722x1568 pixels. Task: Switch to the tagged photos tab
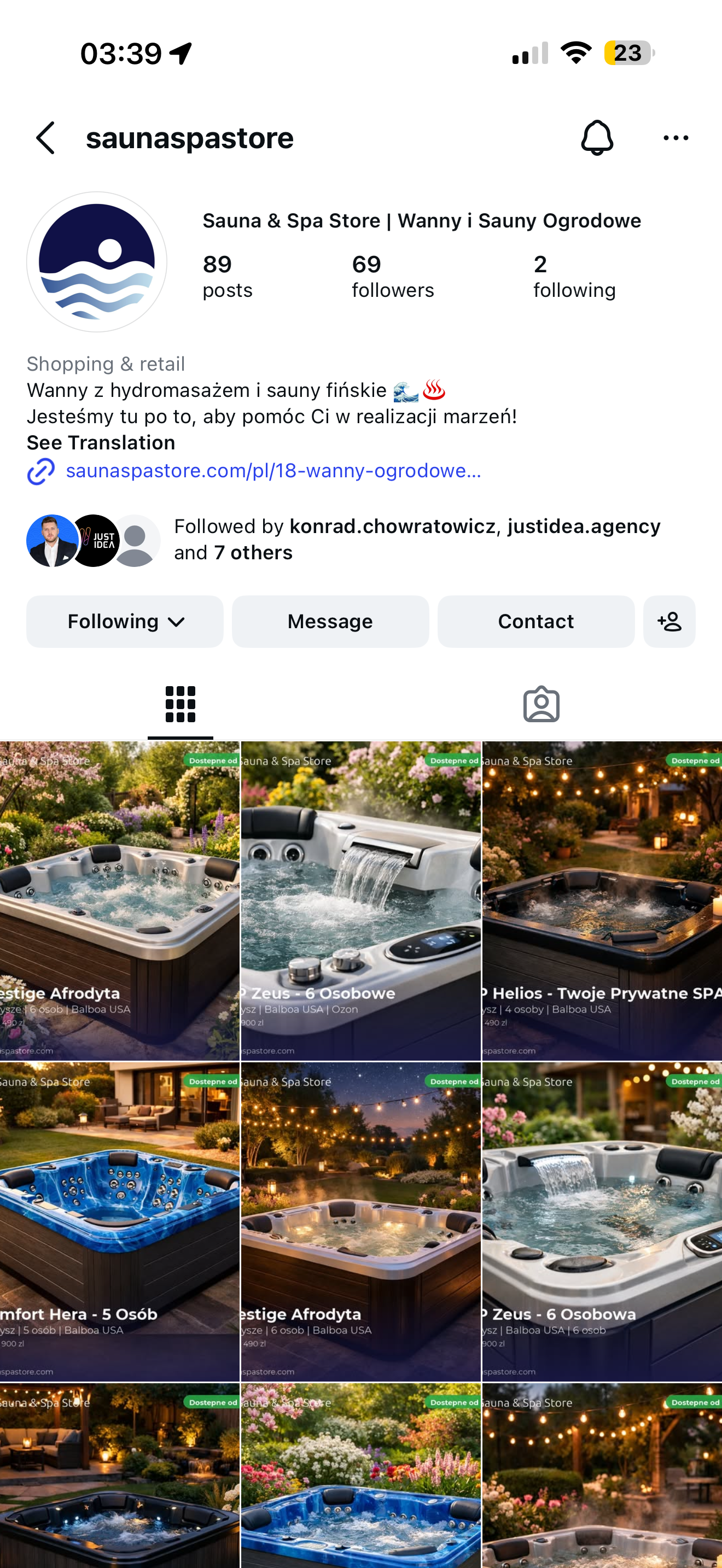coord(541,704)
